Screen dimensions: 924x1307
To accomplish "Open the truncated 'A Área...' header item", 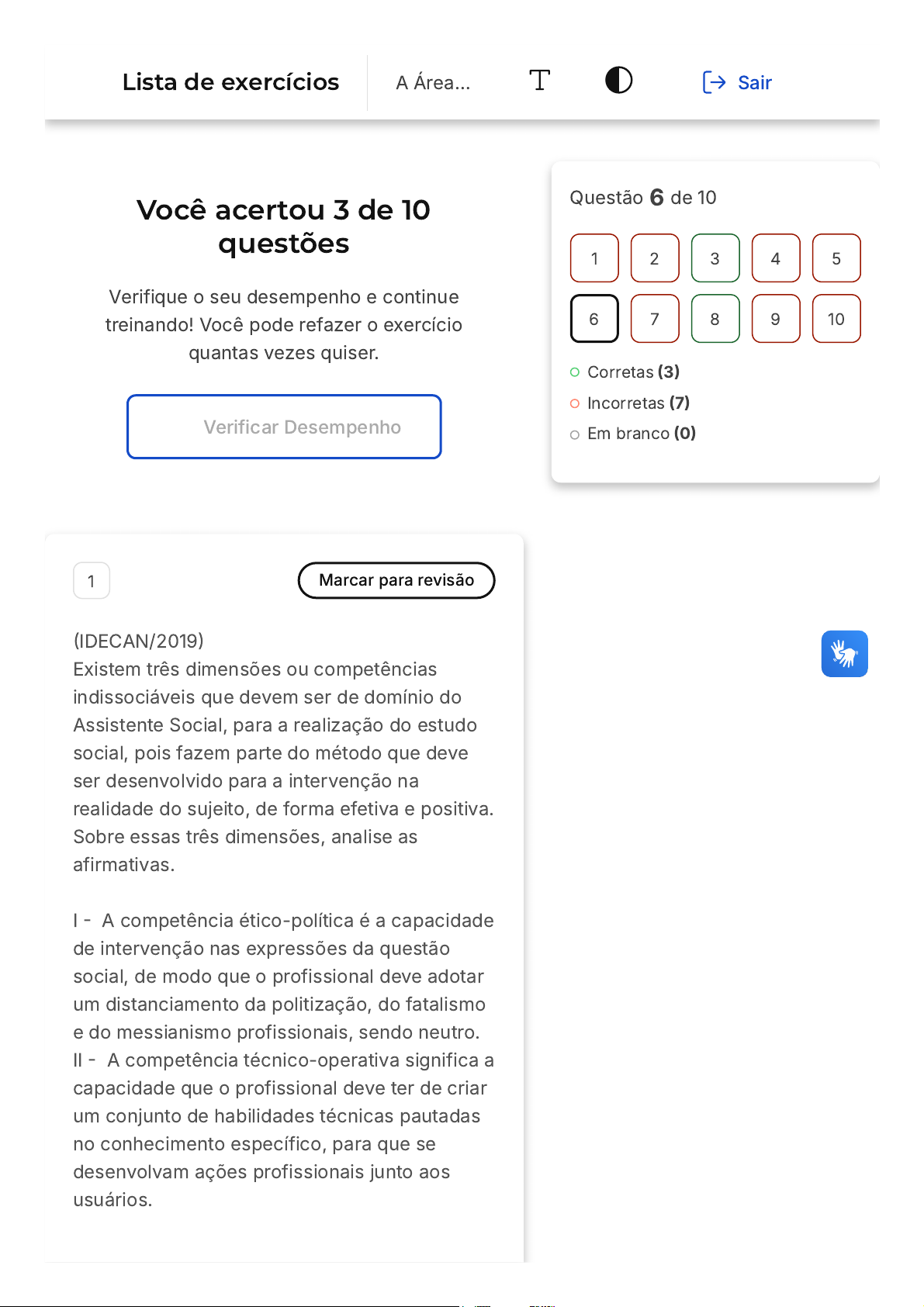I will 433,83.
